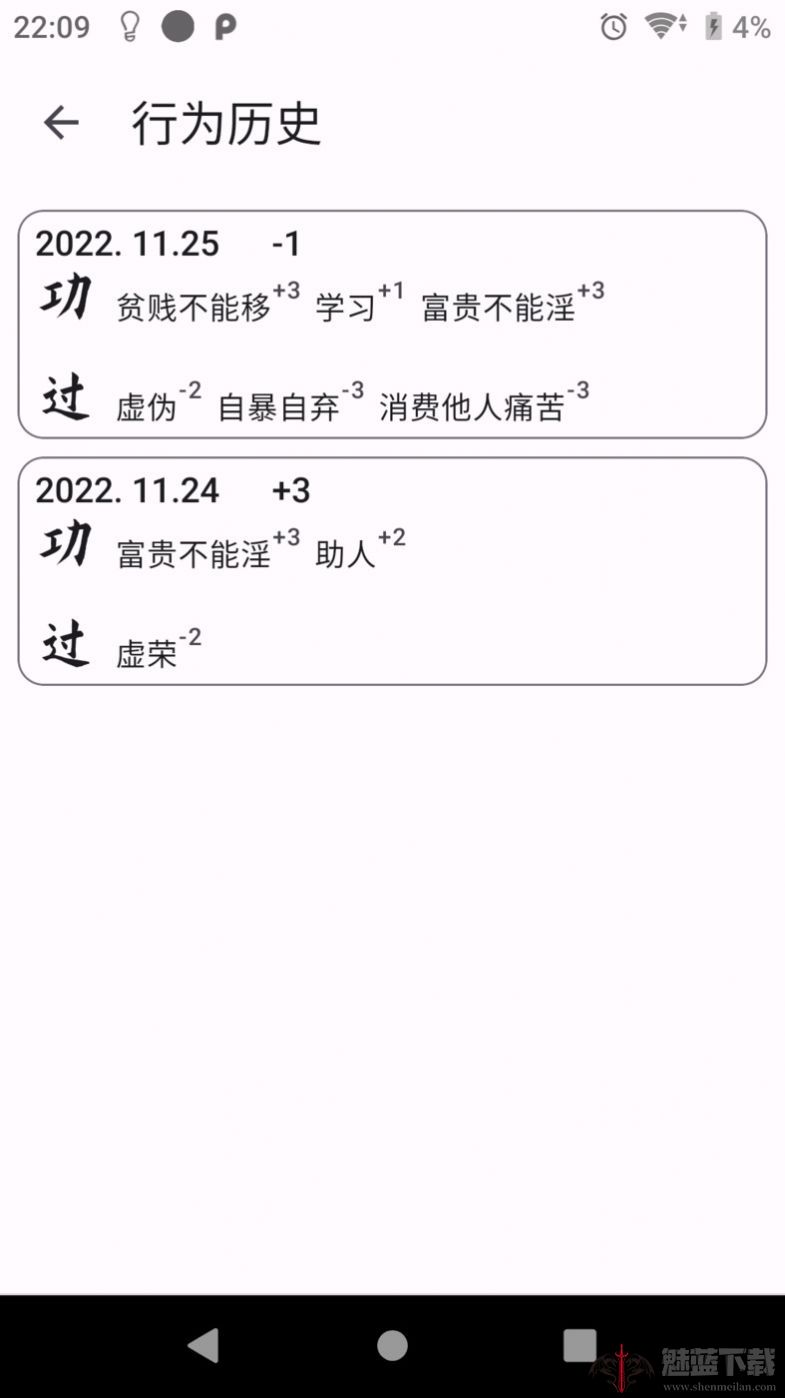Tap the 功 calligraphy label on the 11.25 entry

click(x=63, y=298)
